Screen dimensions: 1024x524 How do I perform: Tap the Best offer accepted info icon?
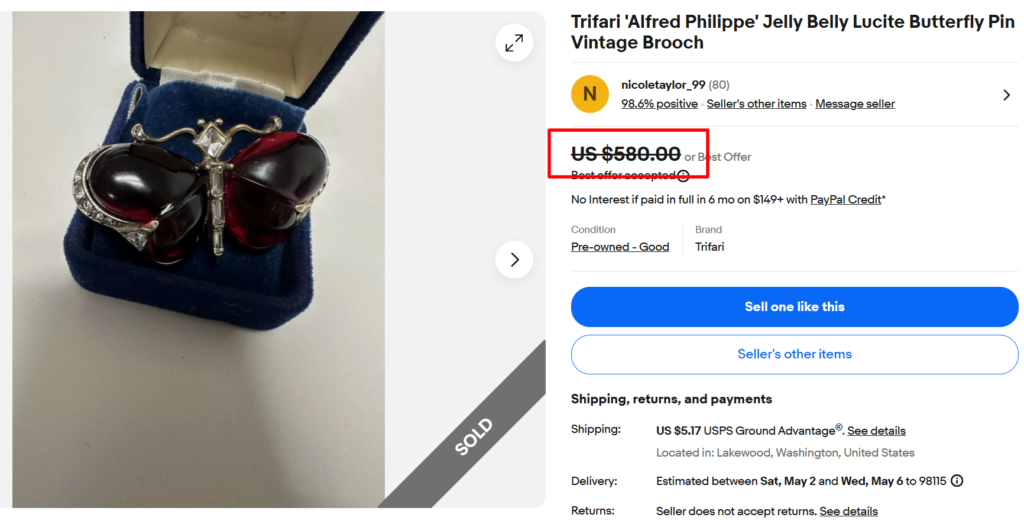pyautogui.click(x=683, y=176)
